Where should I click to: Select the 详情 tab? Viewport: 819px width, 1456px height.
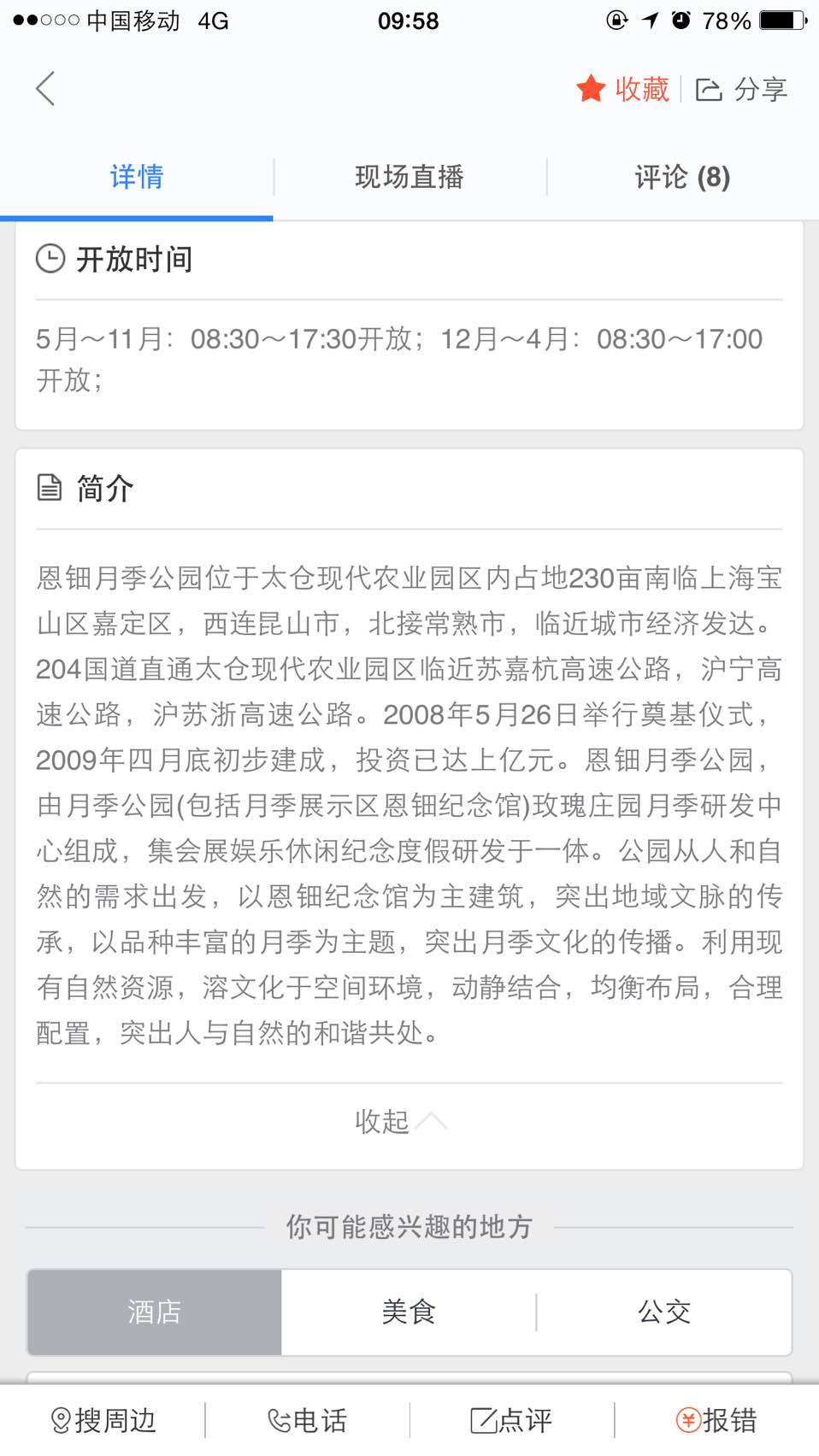tap(137, 177)
